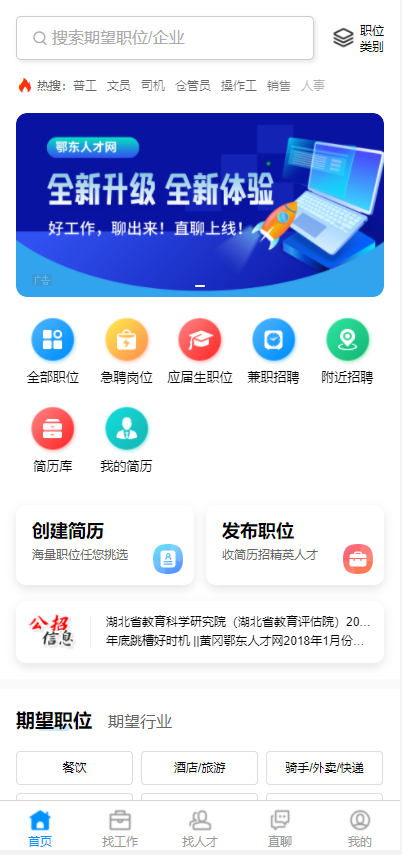Screen dimensions: 402x855
Task: Switch to the 直聊 tab
Action: tap(280, 829)
